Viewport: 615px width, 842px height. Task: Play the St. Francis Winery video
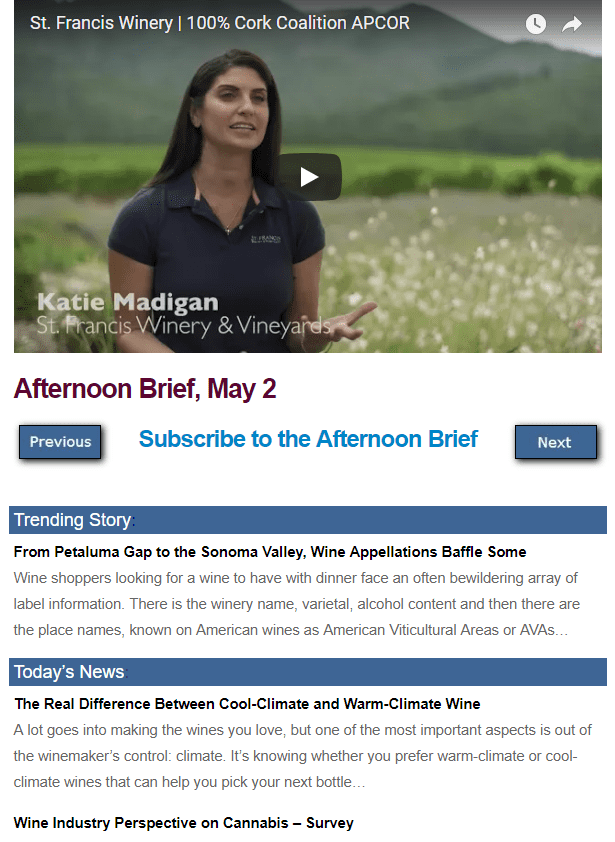point(309,177)
